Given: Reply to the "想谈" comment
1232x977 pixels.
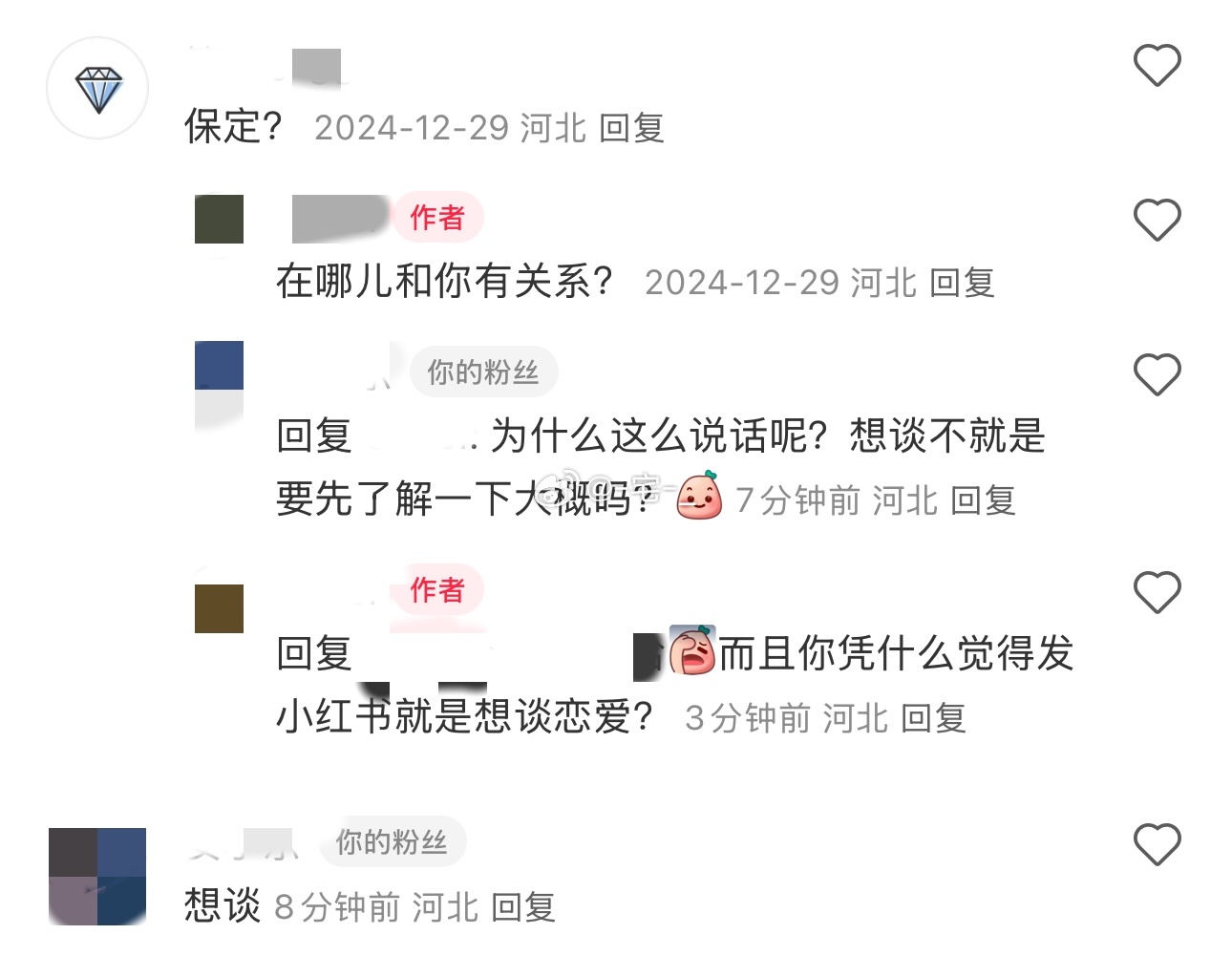Looking at the screenshot, I should [x=522, y=907].
